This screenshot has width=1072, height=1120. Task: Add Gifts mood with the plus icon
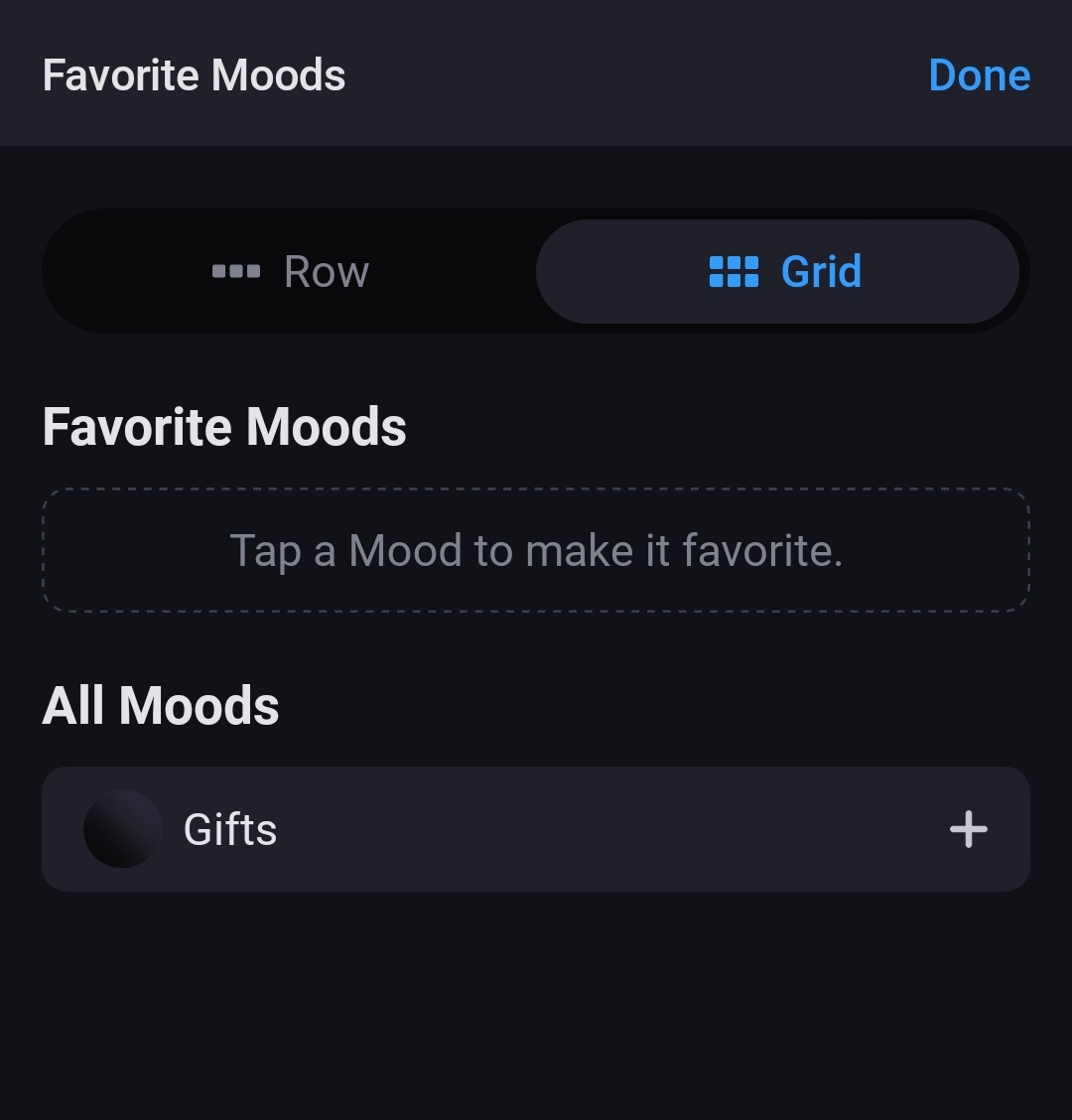pos(968,829)
